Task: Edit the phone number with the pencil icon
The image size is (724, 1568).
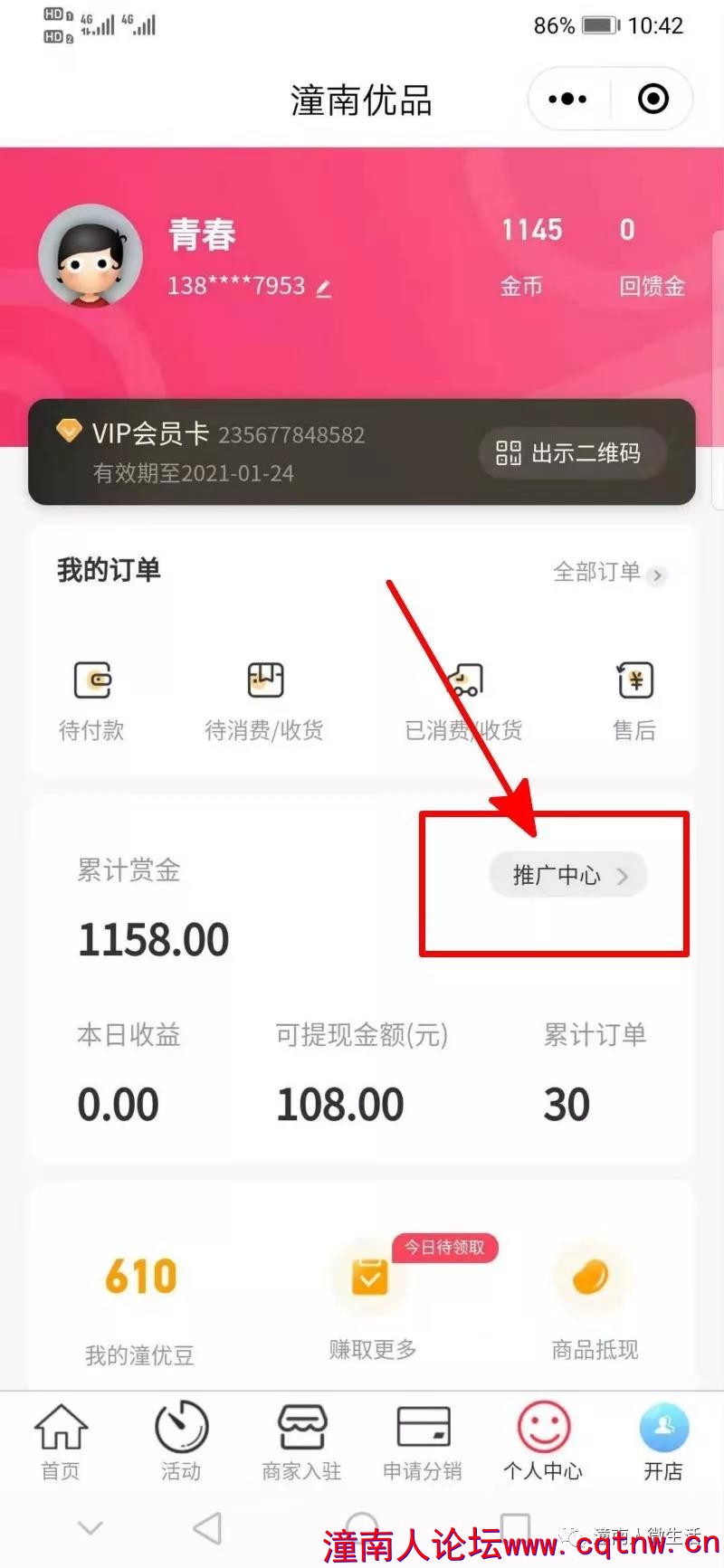Action: [324, 289]
